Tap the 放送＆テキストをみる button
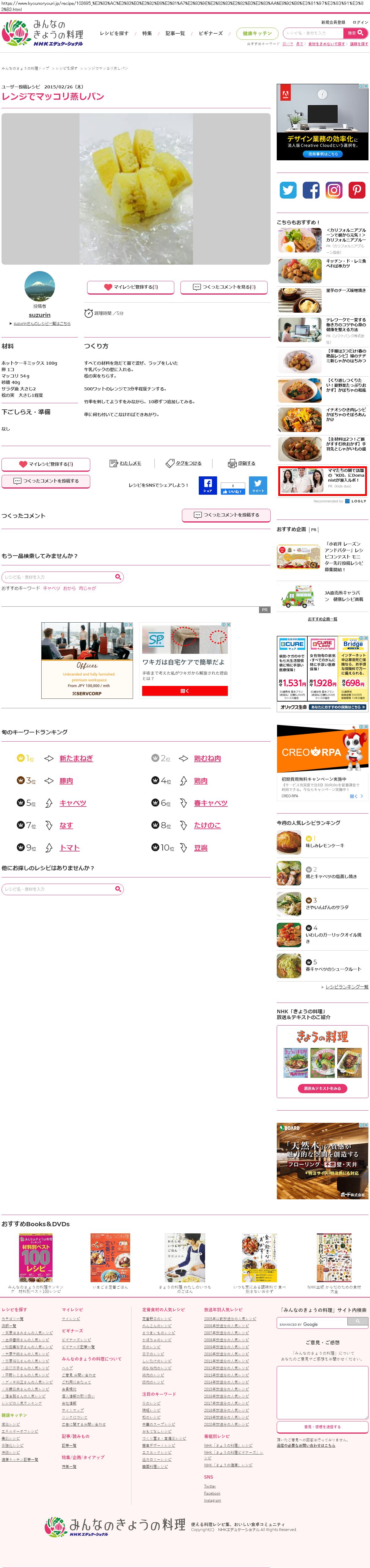The image size is (370, 1568). [x=323, y=1088]
